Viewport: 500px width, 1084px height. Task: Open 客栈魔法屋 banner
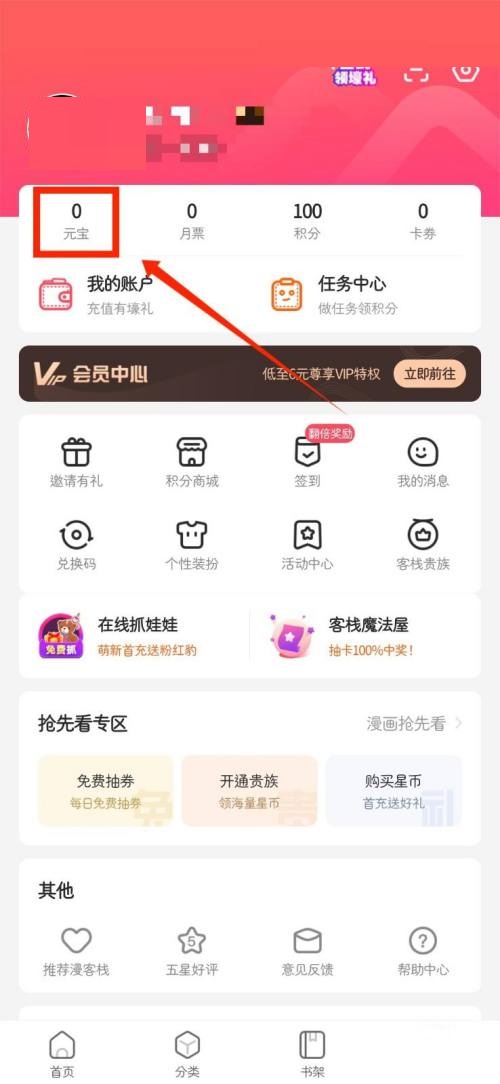click(365, 635)
